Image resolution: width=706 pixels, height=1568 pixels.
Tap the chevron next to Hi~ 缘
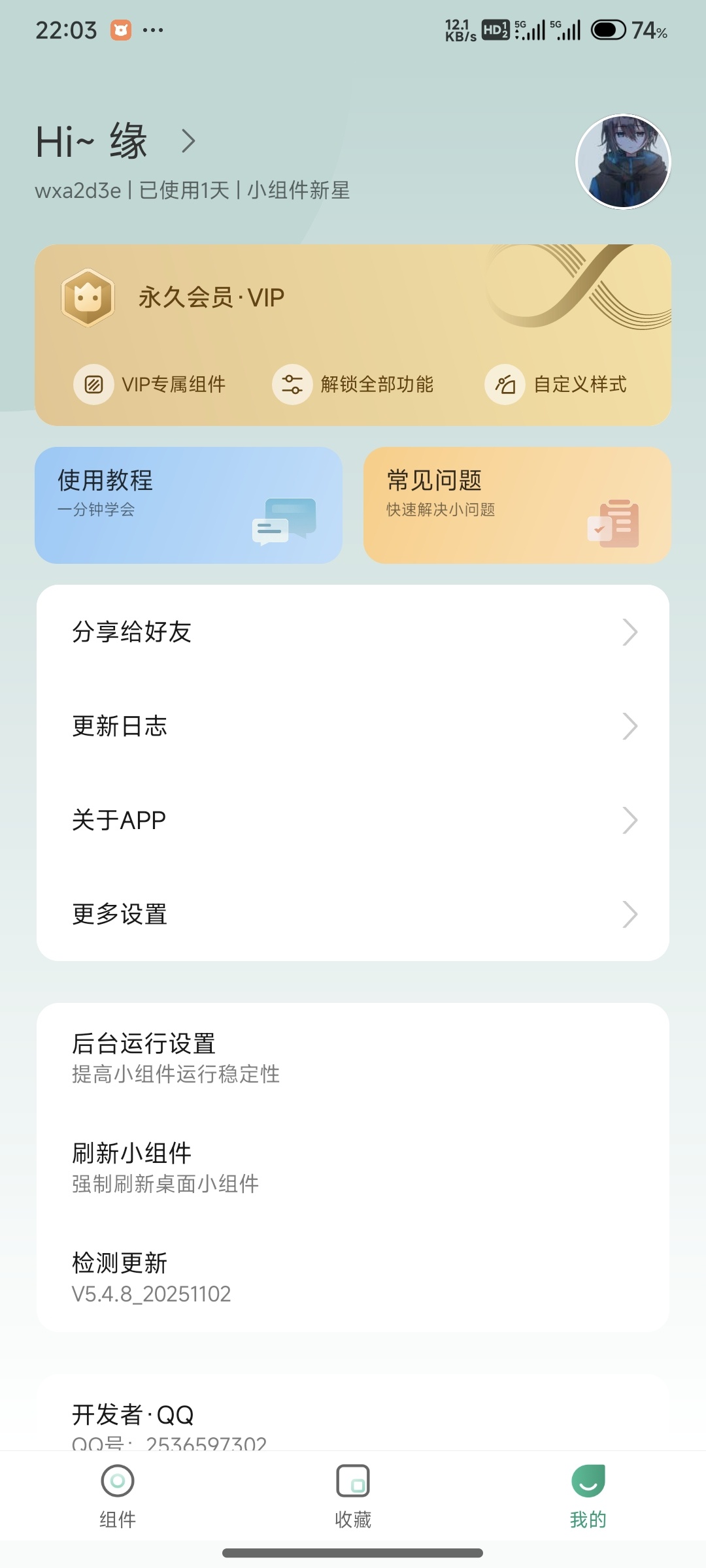(x=188, y=141)
